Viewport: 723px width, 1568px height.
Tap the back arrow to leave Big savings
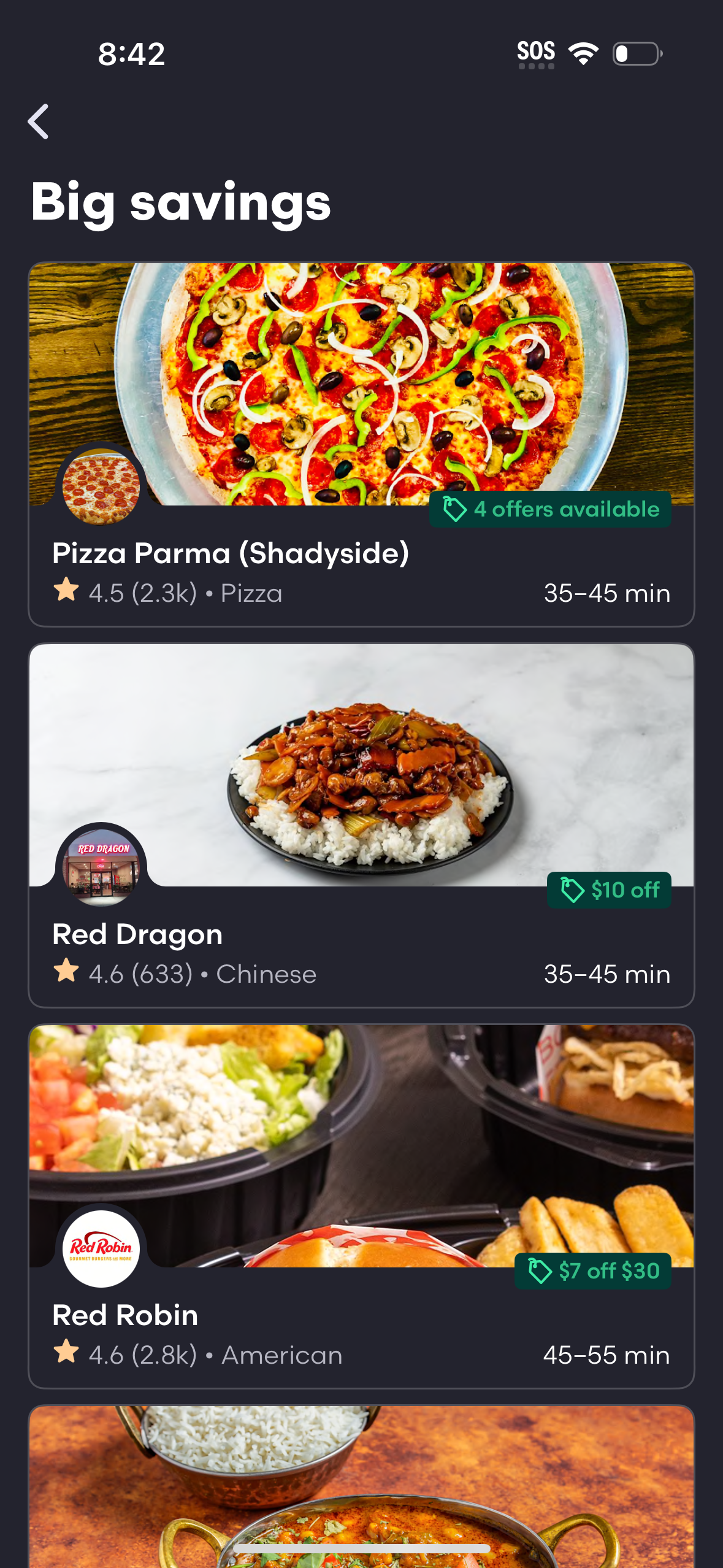click(x=39, y=120)
